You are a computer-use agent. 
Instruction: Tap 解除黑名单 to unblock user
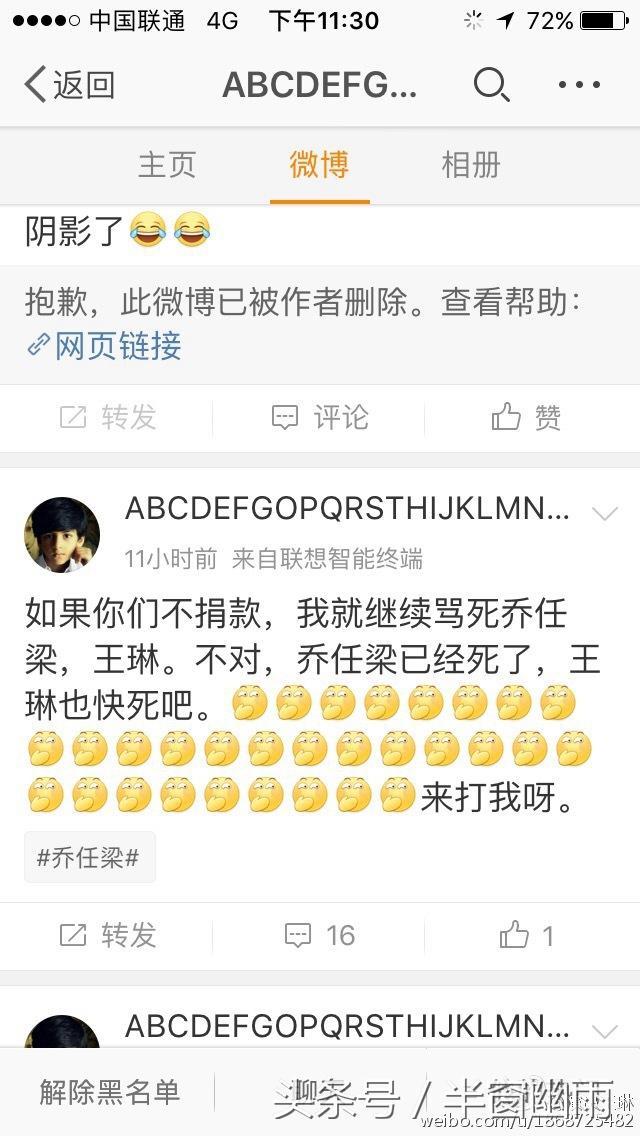click(x=110, y=1091)
